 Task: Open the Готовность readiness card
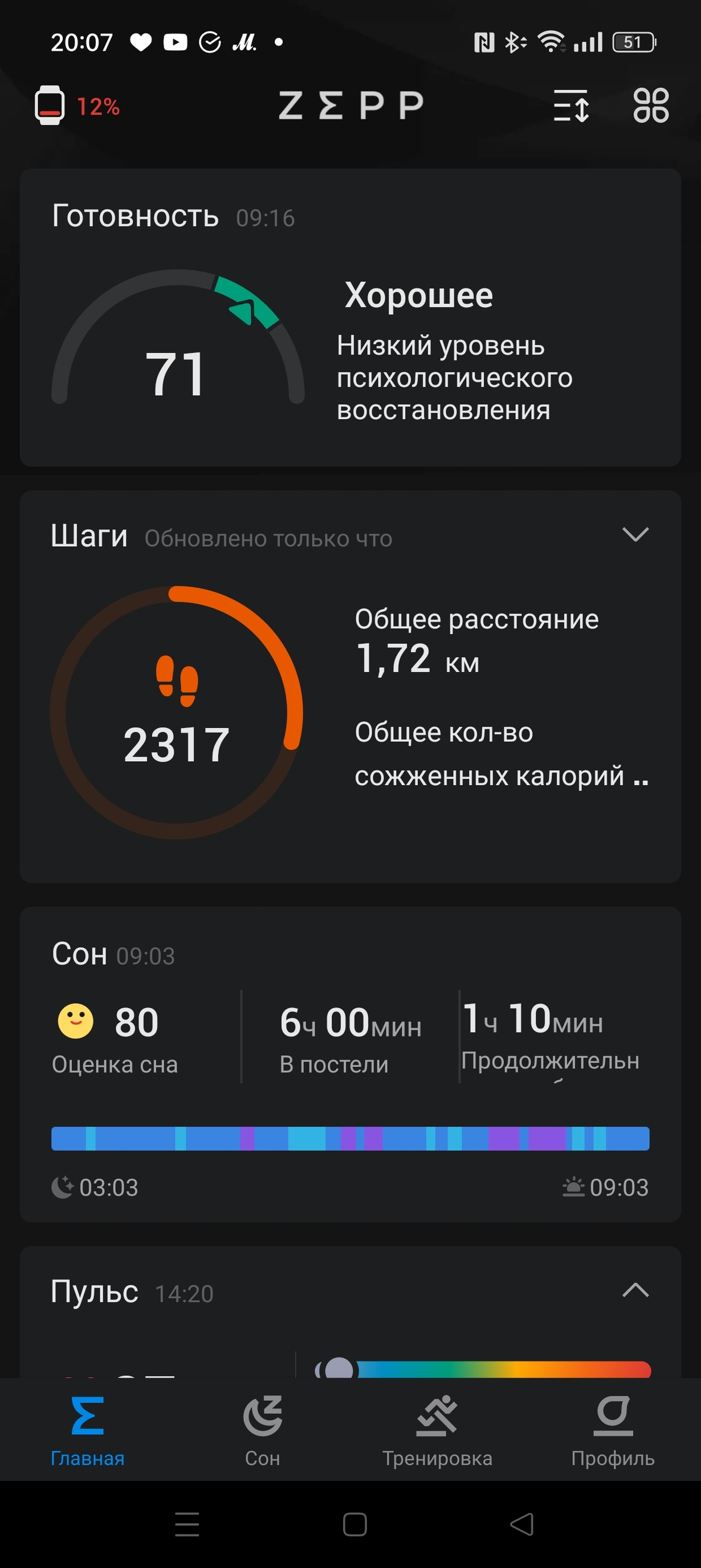(350, 317)
